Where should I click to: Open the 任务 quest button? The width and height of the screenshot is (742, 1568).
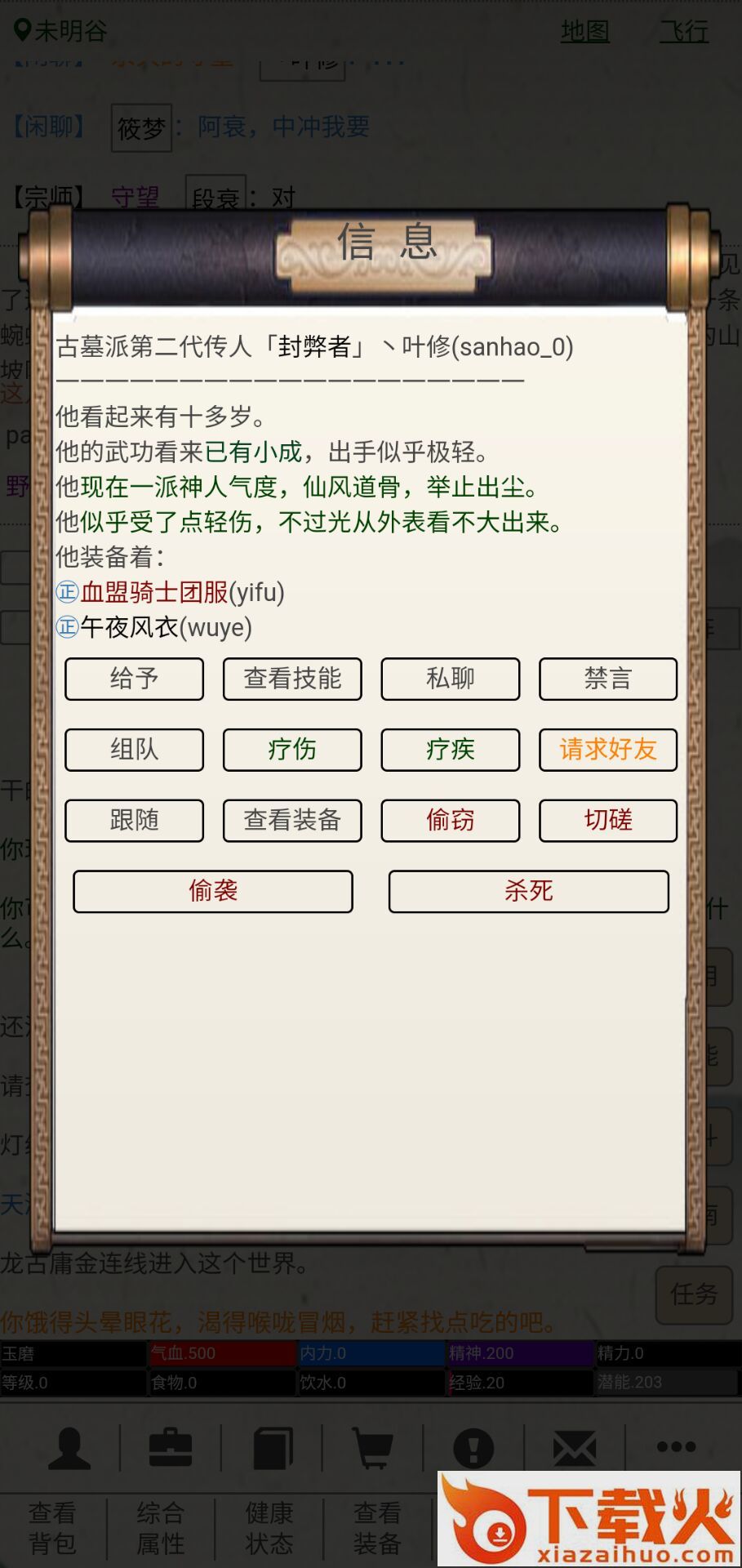point(694,1294)
